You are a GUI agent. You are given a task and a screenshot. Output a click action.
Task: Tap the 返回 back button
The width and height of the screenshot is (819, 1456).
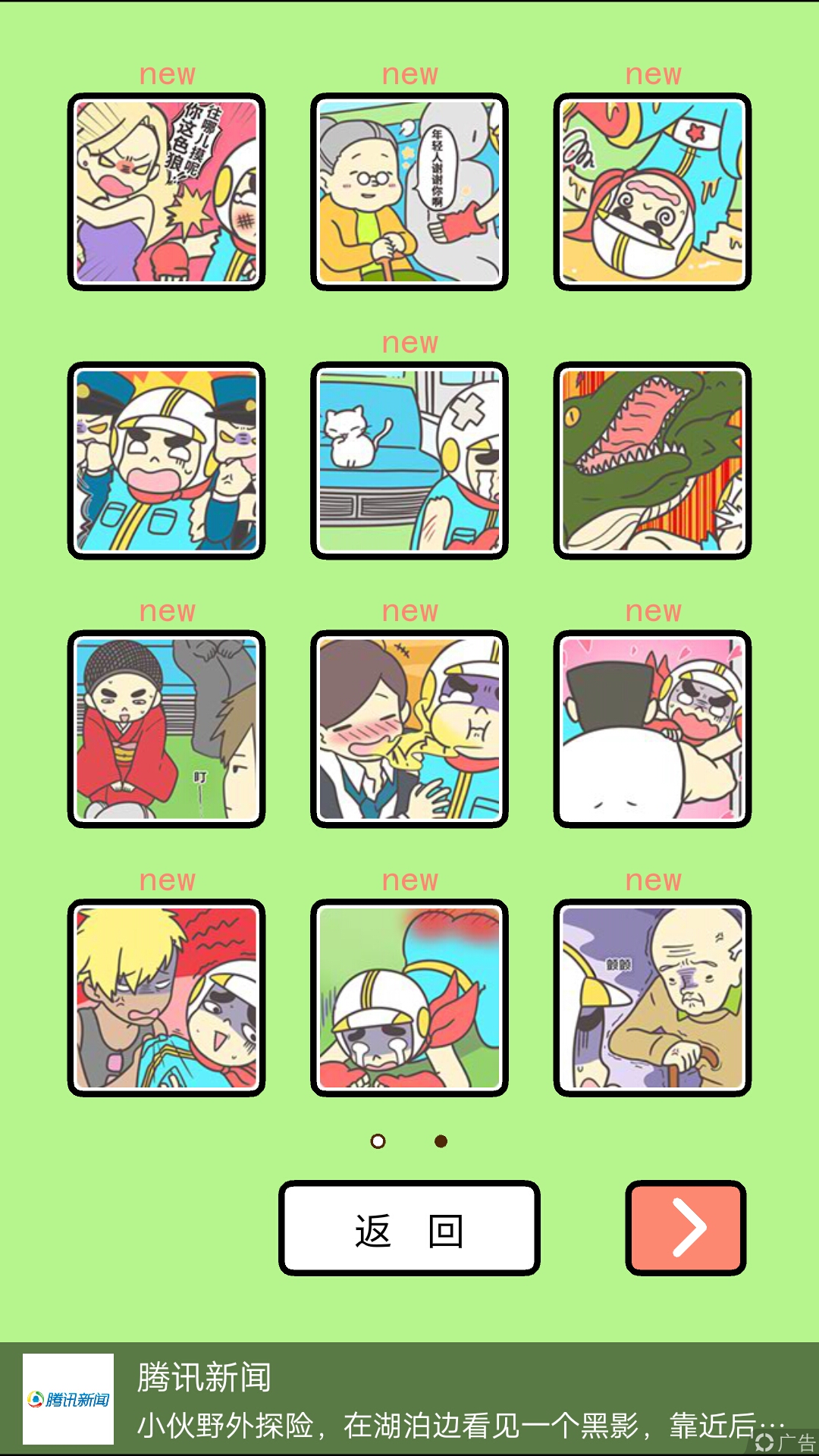pos(409,1228)
